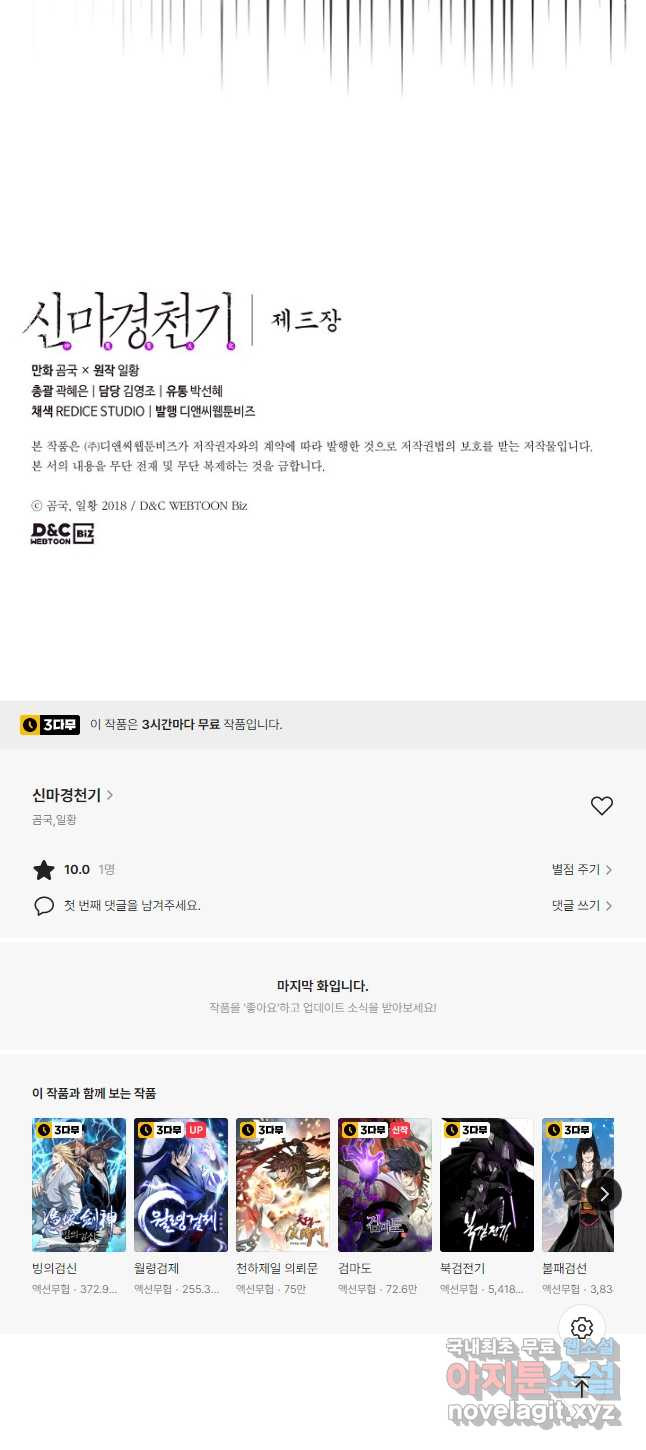This screenshot has height=1450, width=646.
Task: Jump back to top of the page
Action: (x=582, y=1387)
